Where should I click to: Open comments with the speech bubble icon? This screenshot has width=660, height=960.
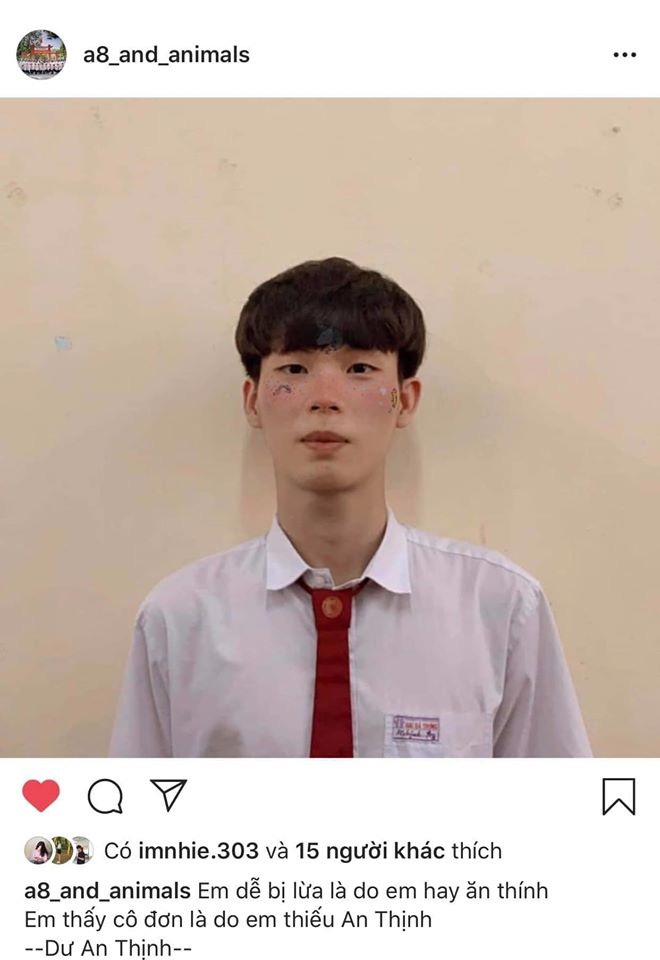(x=105, y=796)
